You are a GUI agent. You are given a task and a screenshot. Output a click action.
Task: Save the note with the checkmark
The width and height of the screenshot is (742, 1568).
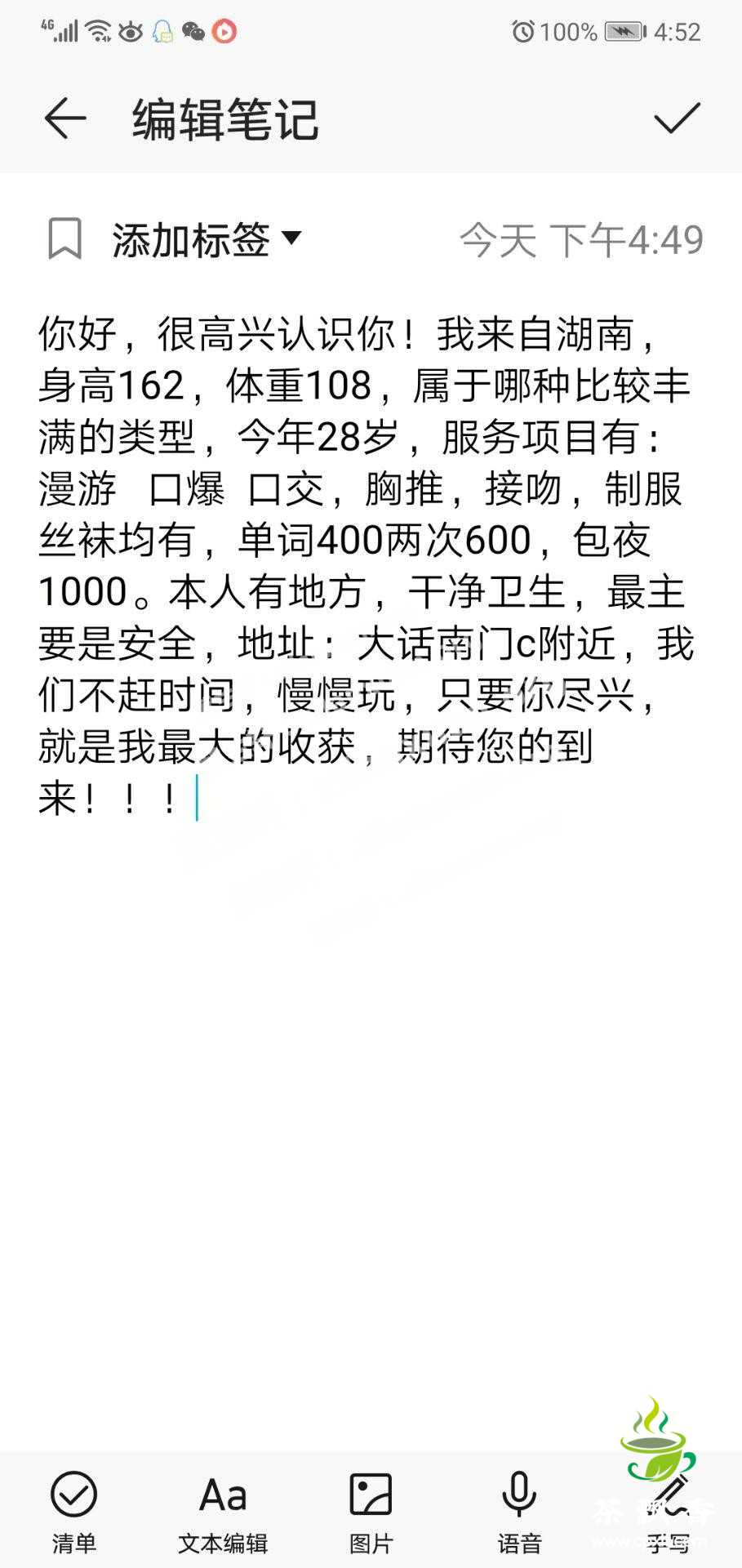point(677,119)
